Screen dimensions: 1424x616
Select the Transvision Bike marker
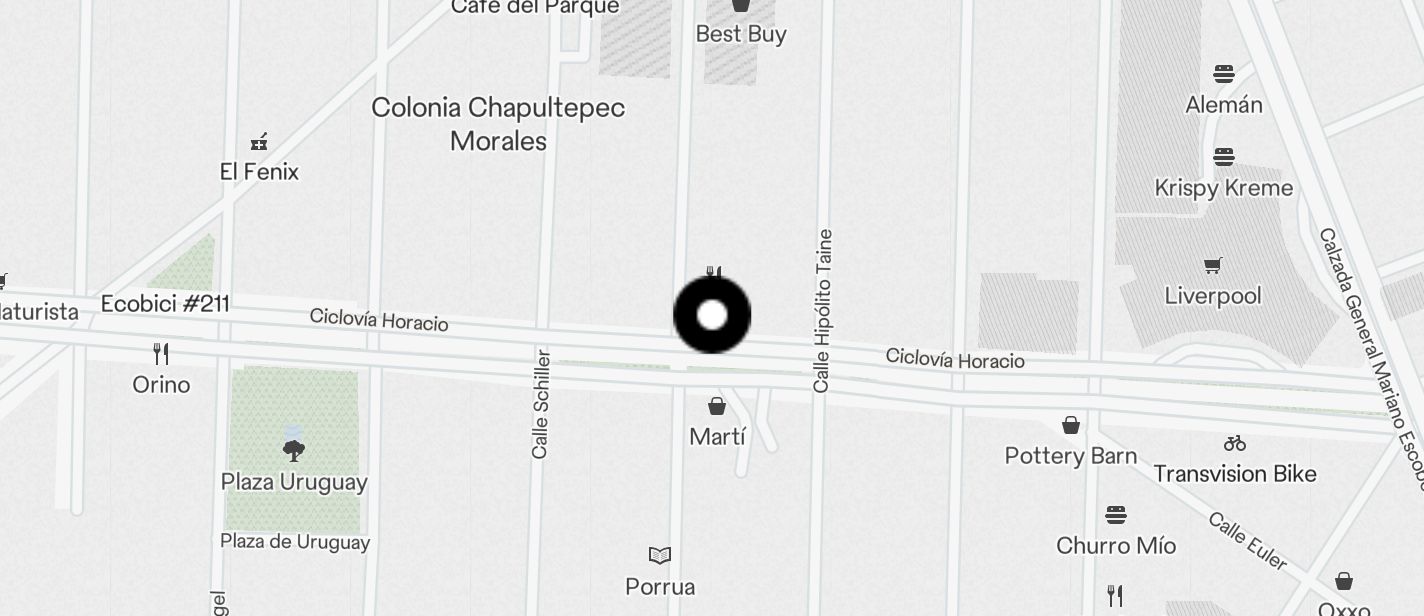pyautogui.click(x=1235, y=443)
